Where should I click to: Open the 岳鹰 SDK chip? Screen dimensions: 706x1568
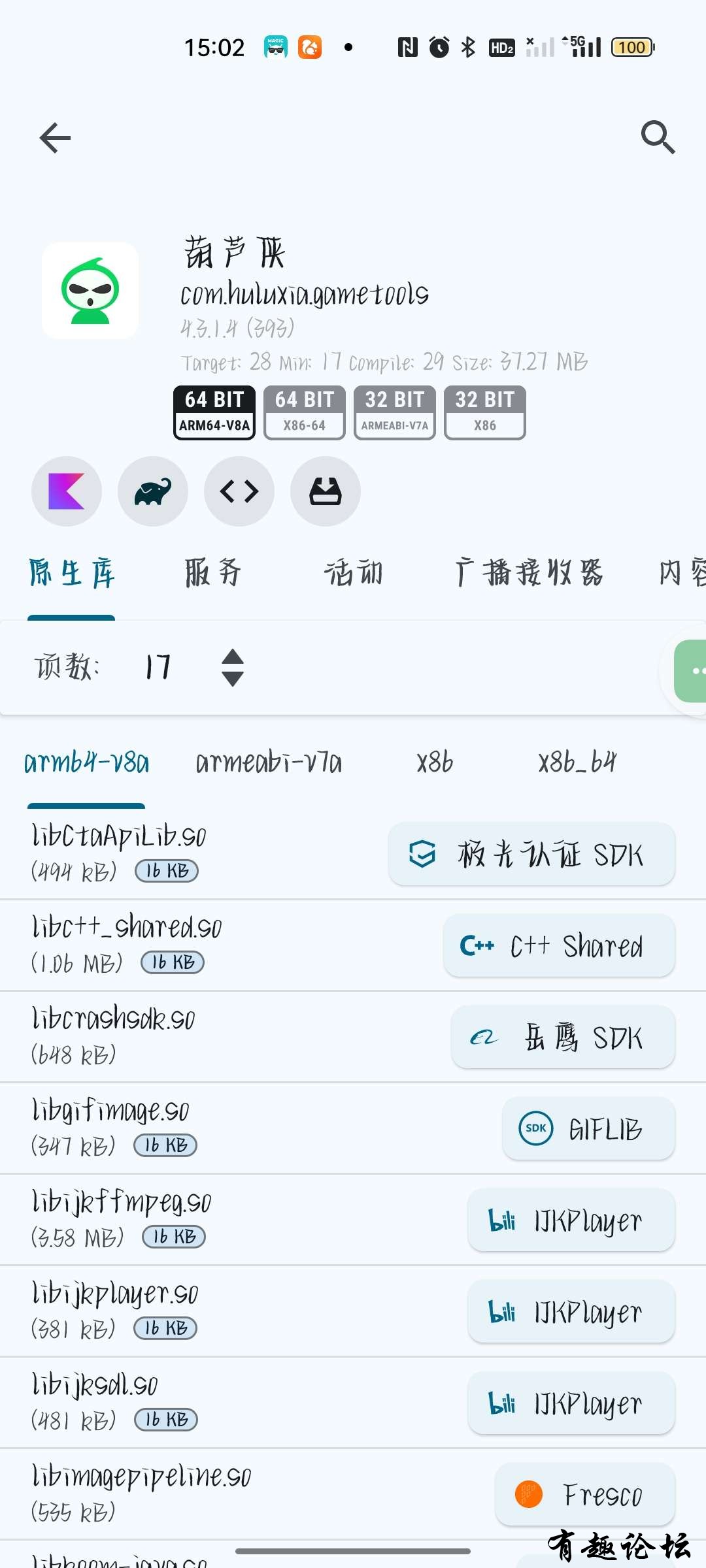[563, 1037]
